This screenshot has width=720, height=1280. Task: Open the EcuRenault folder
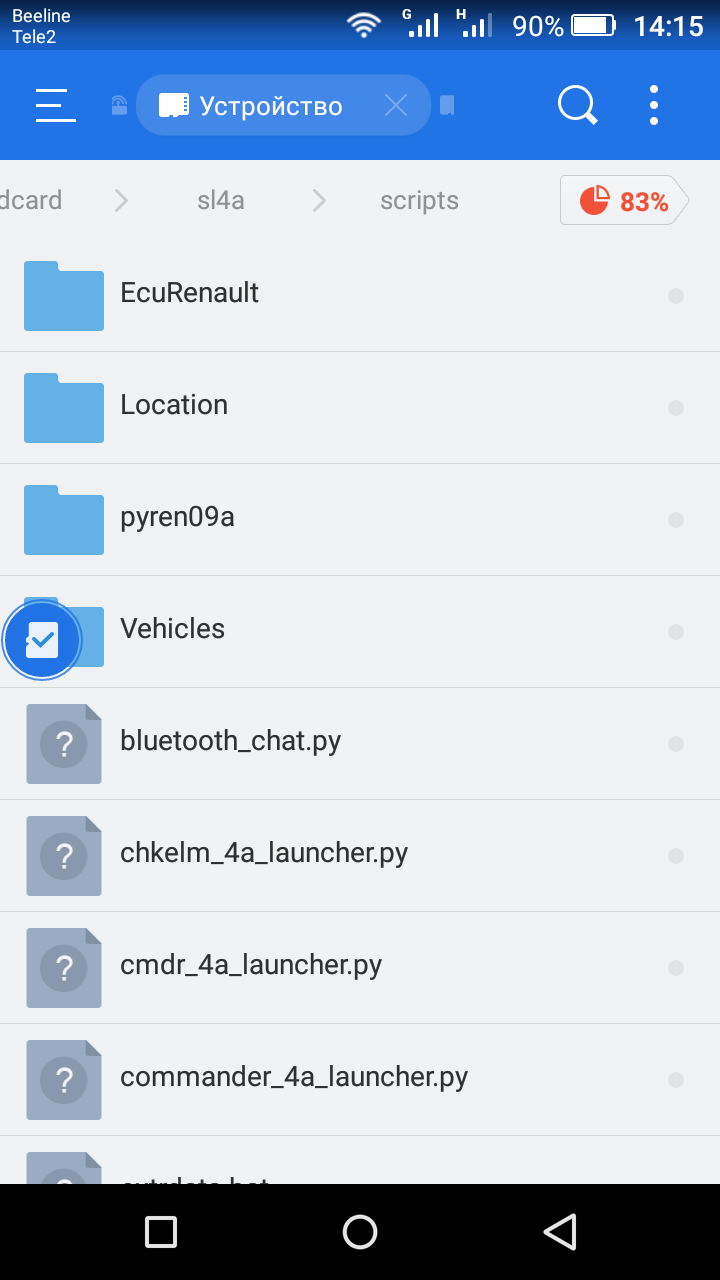pyautogui.click(x=190, y=293)
